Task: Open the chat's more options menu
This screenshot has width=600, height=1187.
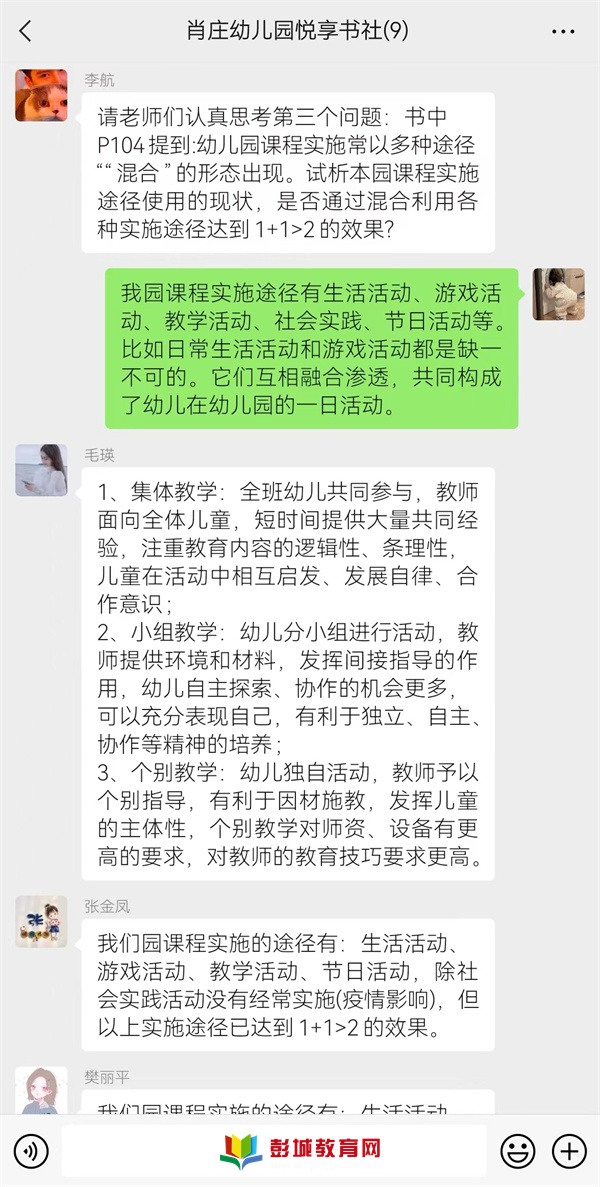Action: 563,31
